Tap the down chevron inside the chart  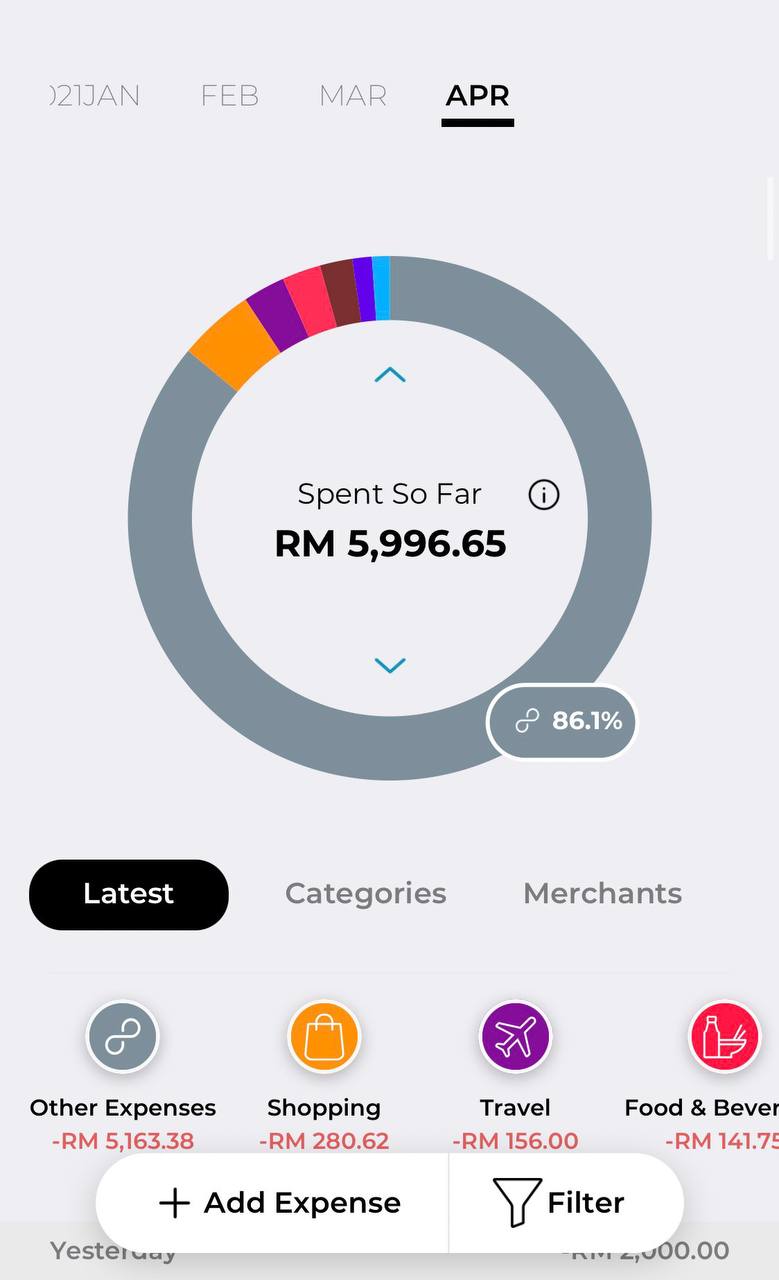coord(389,665)
